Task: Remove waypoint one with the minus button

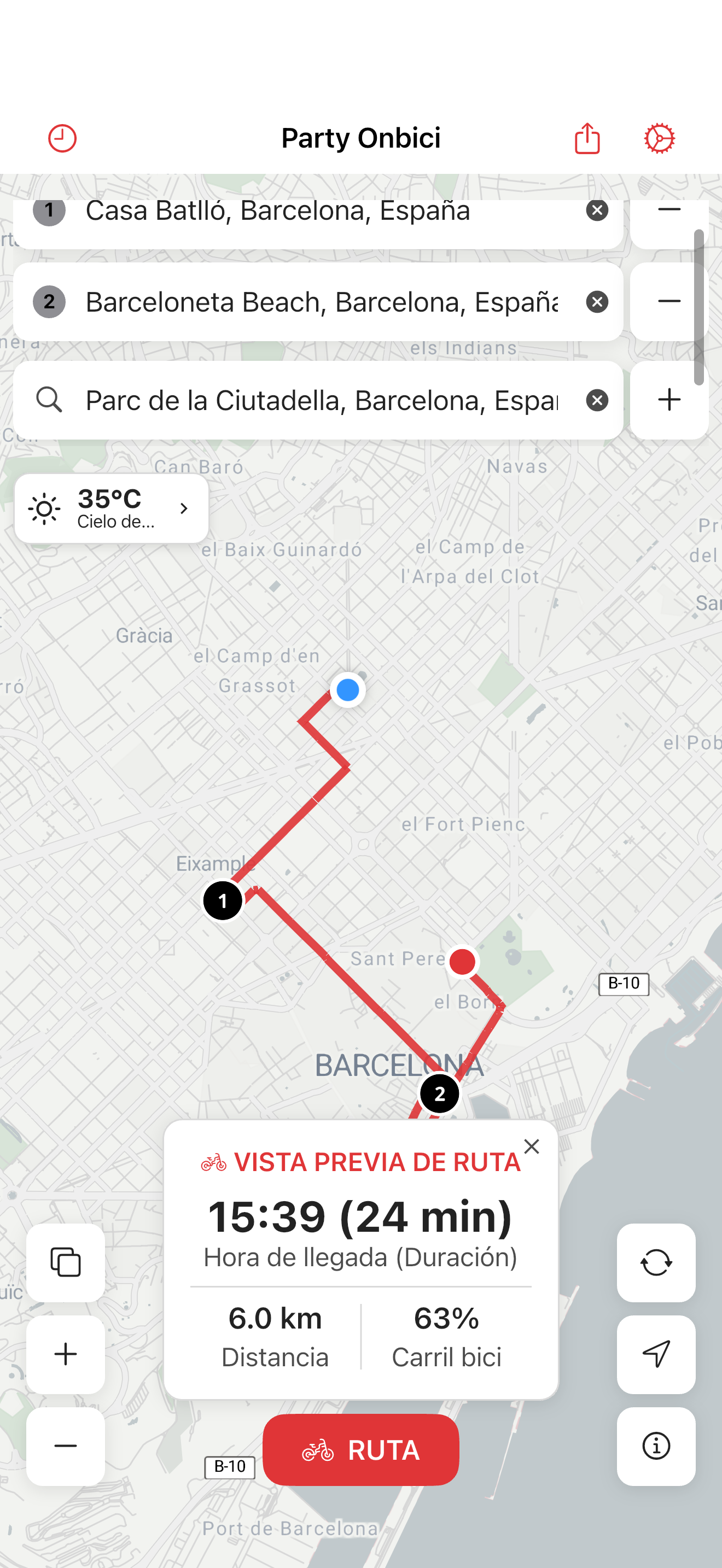Action: pos(668,209)
